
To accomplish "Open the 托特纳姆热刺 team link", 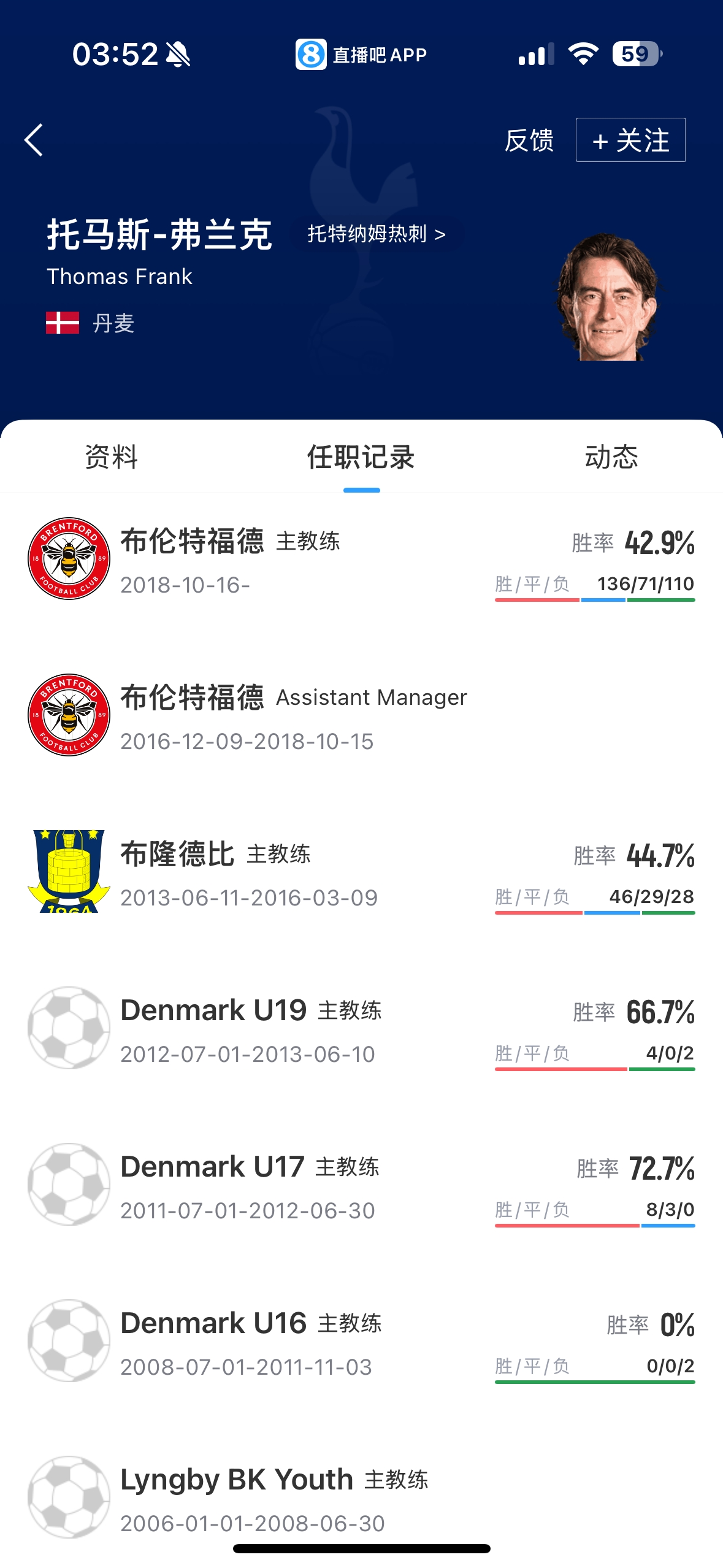I will [x=377, y=234].
